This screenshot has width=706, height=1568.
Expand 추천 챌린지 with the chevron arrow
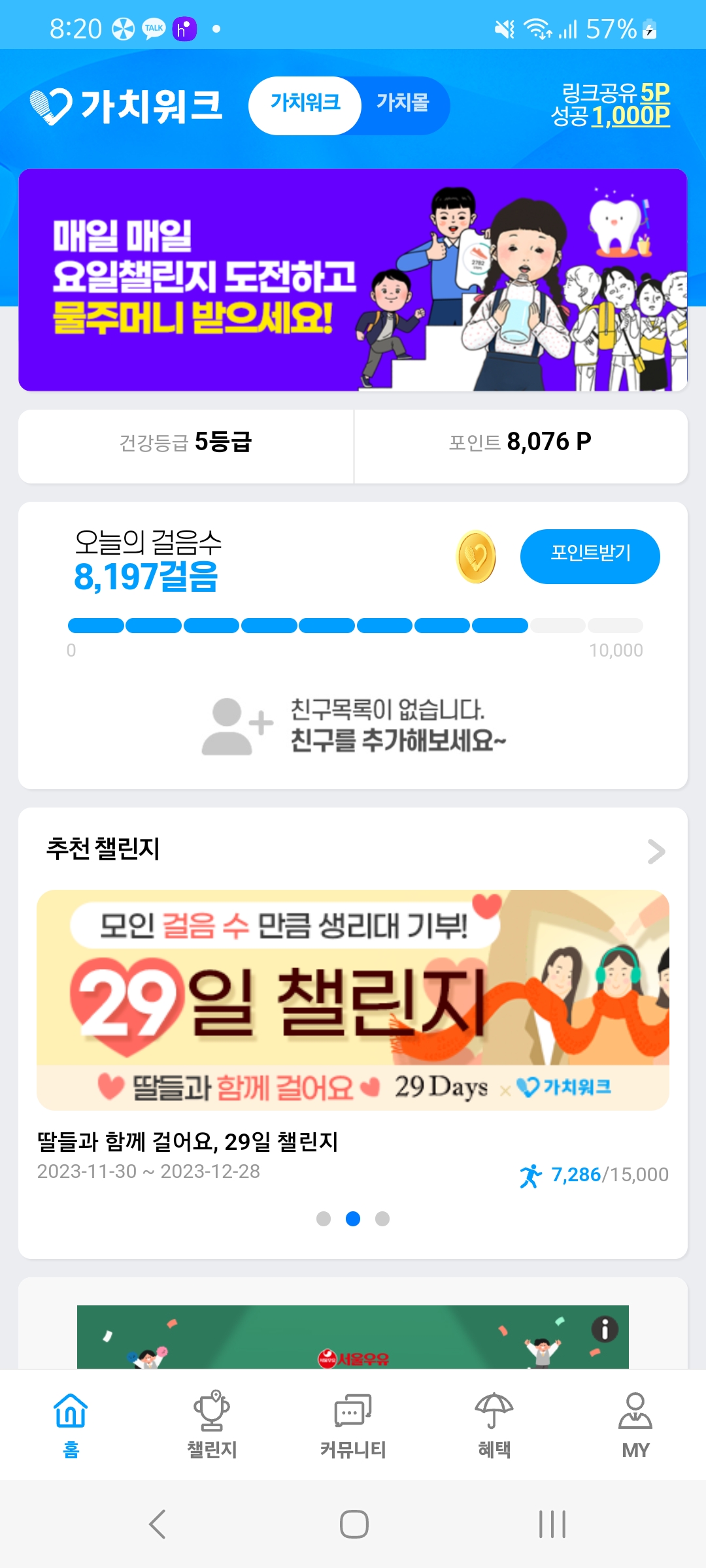tap(656, 851)
